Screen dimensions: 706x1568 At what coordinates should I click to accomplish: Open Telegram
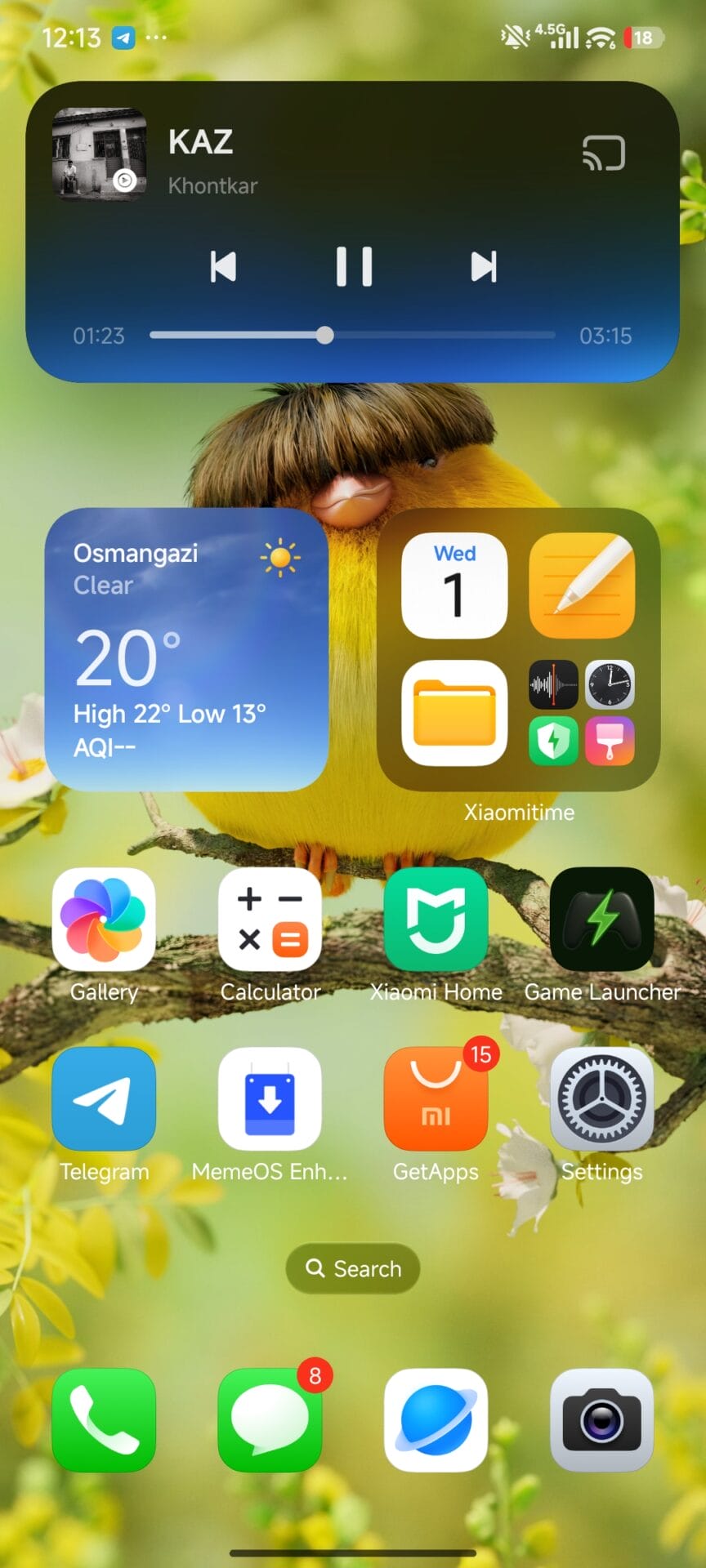104,1099
